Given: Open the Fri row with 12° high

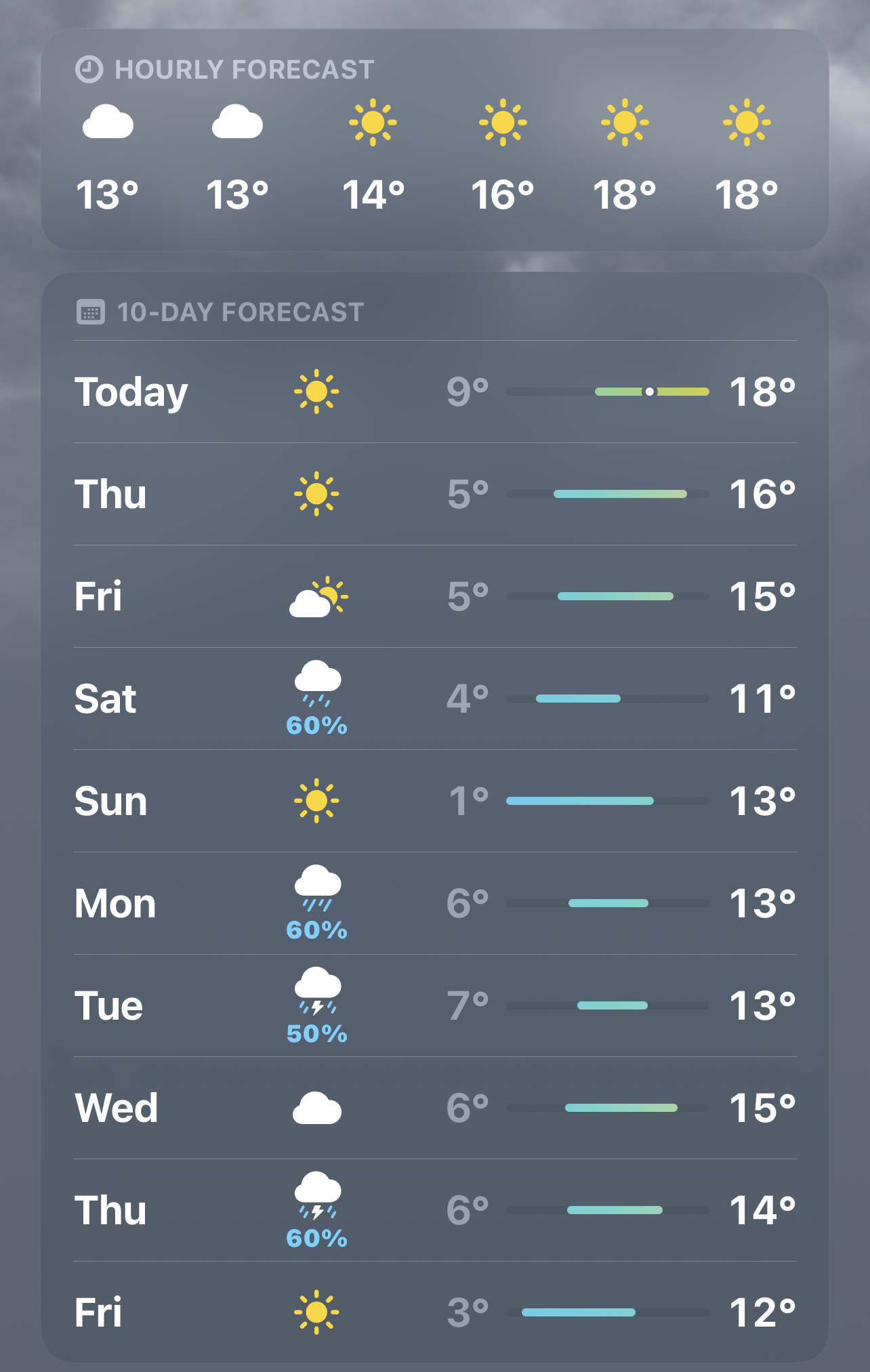Looking at the screenshot, I should pos(434,1312).
